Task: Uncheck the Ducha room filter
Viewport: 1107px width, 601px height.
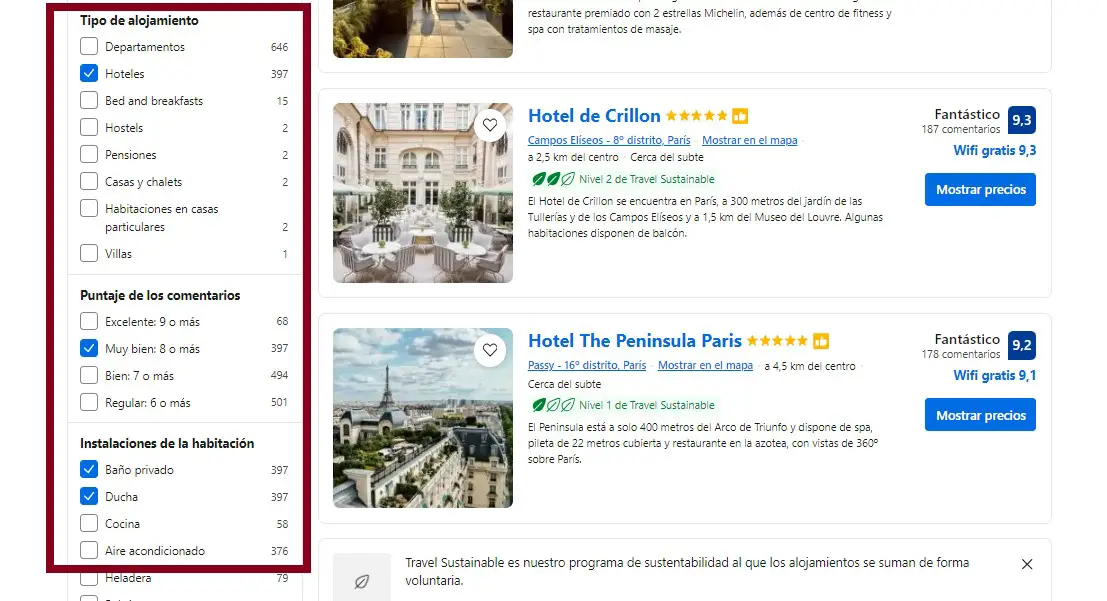Action: (x=89, y=497)
